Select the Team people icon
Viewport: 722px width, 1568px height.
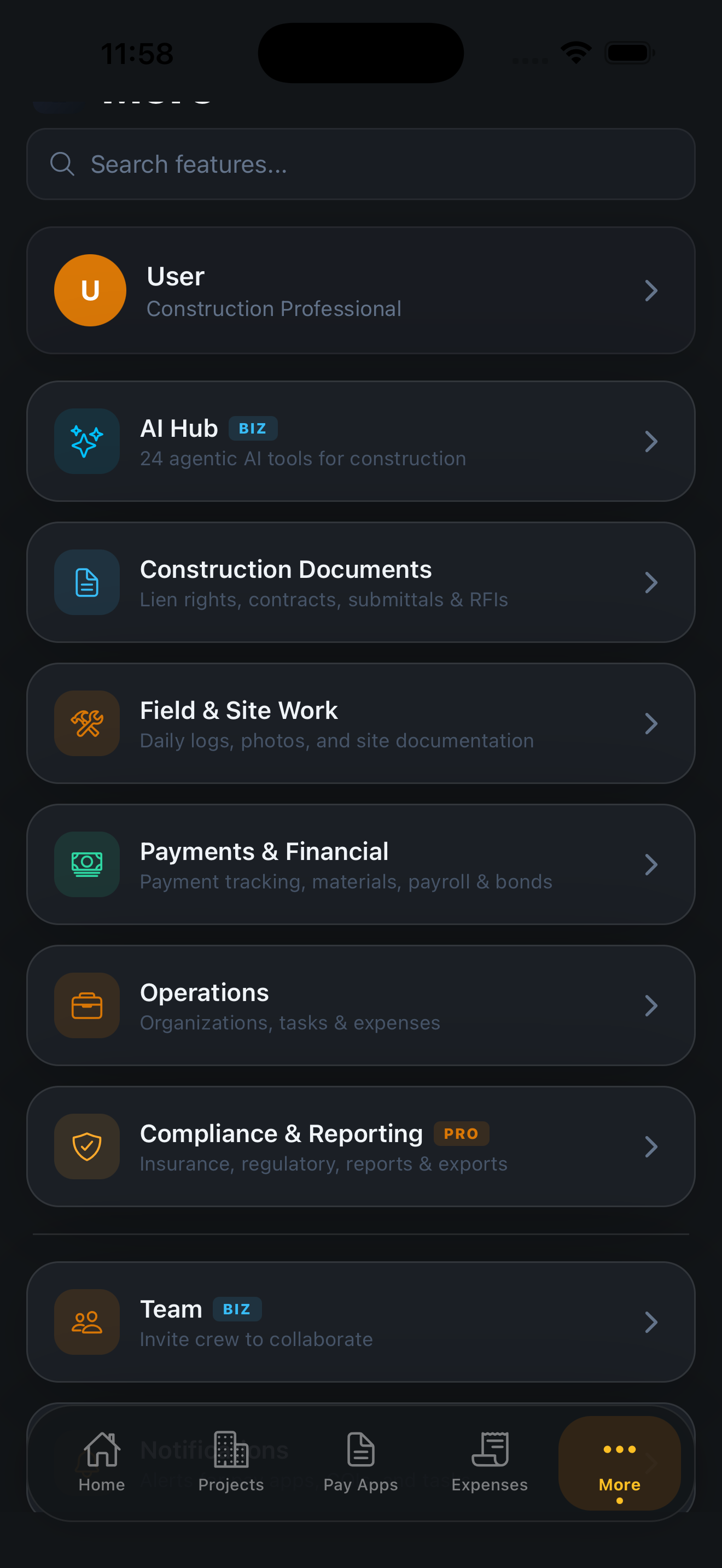pyautogui.click(x=86, y=1322)
